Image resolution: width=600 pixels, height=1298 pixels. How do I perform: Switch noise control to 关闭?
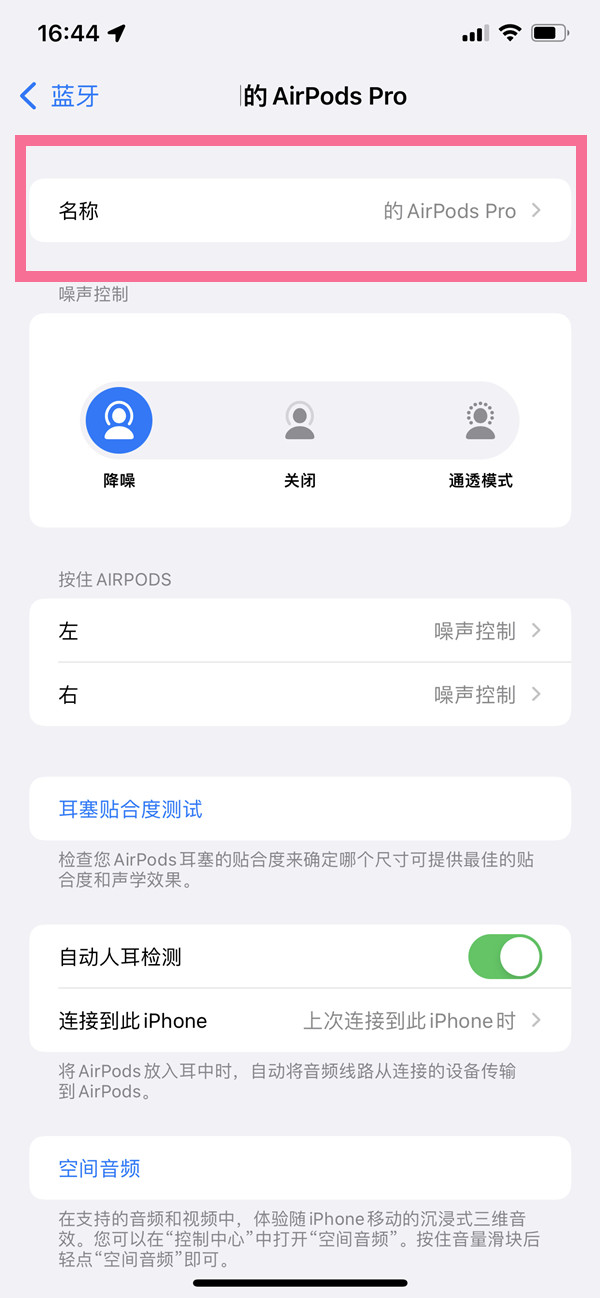[299, 421]
